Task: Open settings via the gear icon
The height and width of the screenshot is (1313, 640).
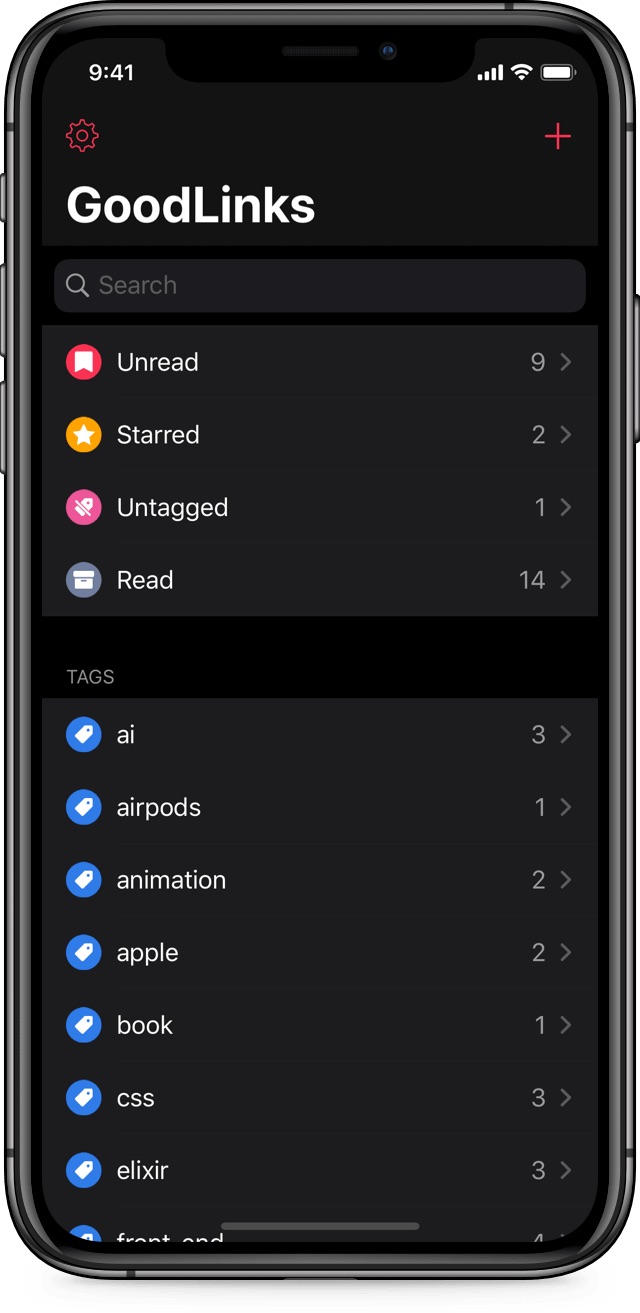Action: point(82,136)
